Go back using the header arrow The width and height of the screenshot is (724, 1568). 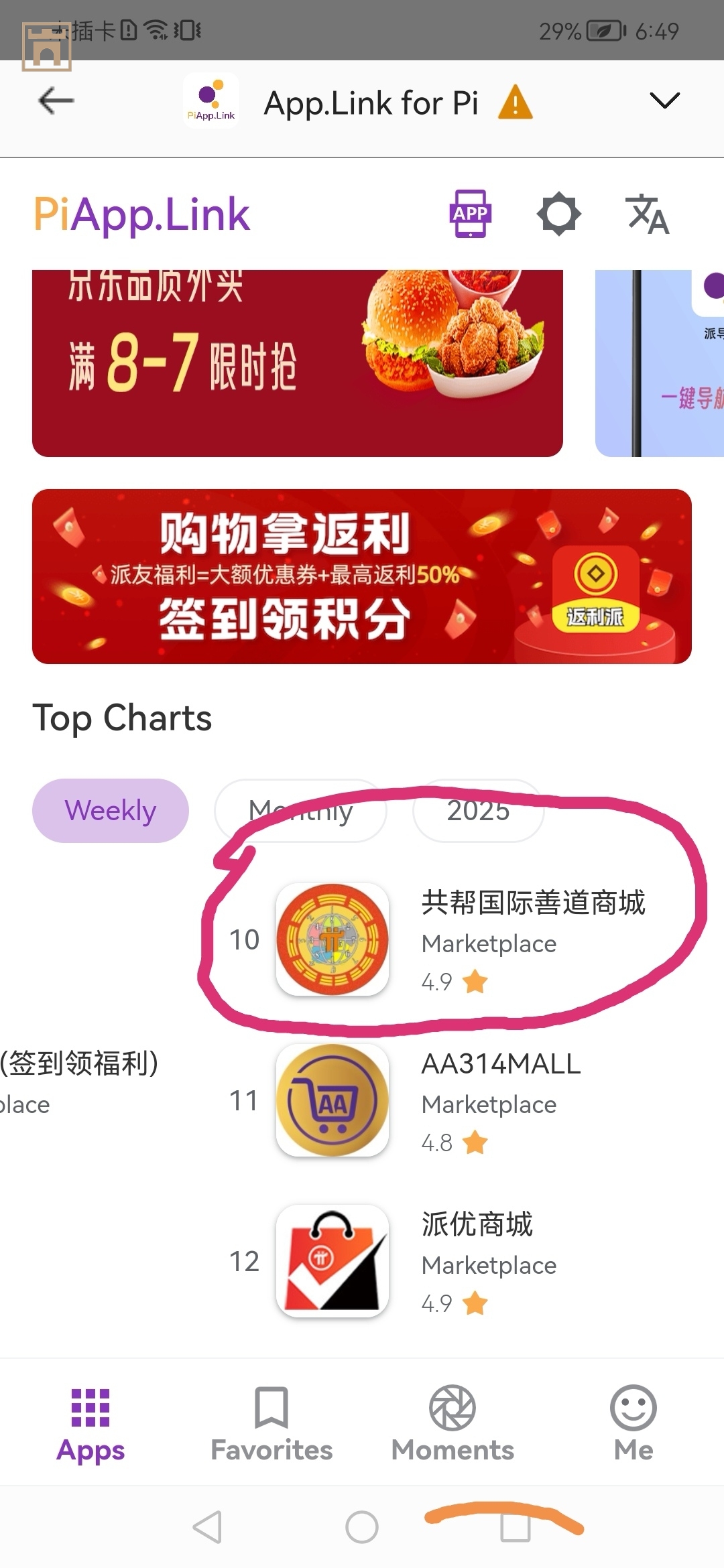click(56, 101)
